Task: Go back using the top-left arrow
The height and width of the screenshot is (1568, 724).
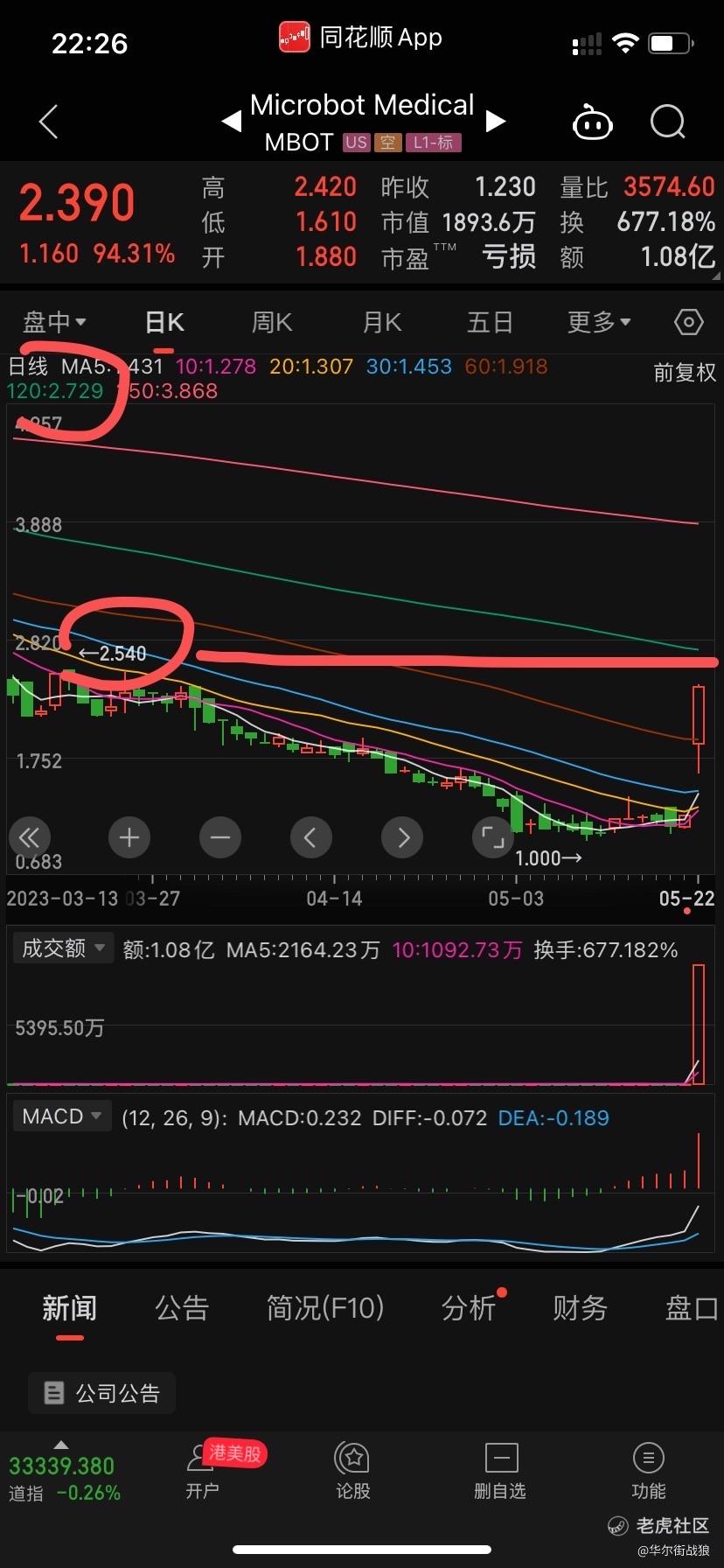Action: click(49, 122)
